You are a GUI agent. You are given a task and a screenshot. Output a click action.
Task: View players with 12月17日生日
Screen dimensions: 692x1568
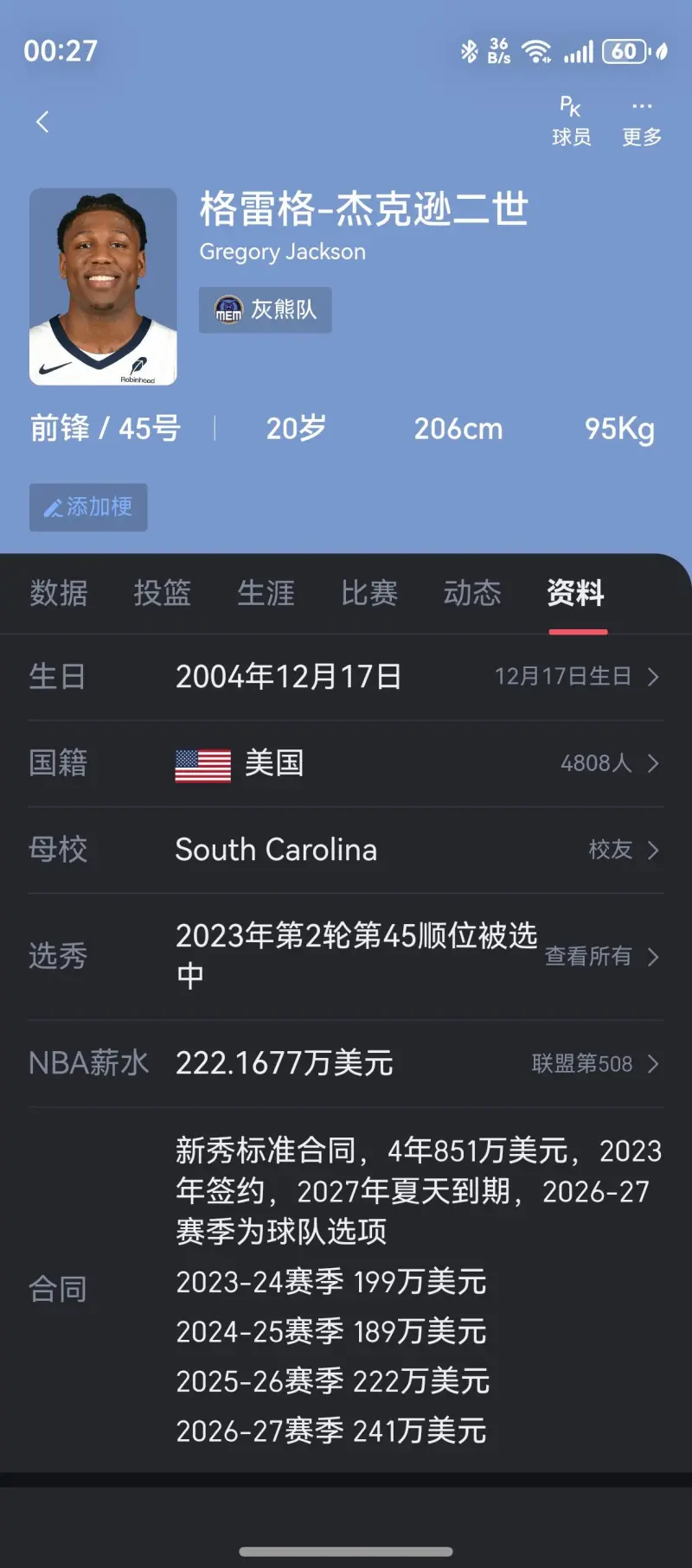click(576, 676)
